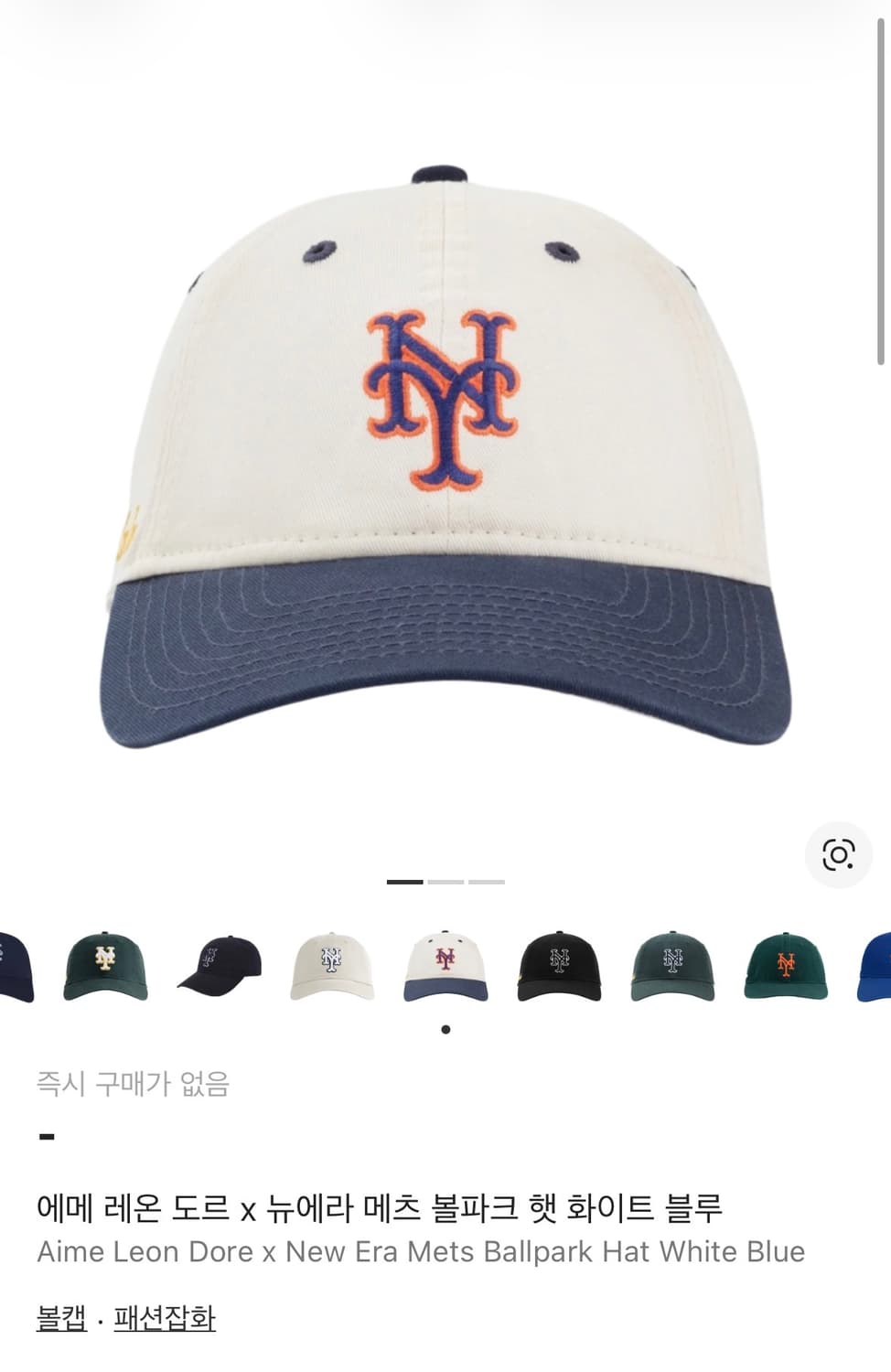This screenshot has height=1372, width=891.
Task: Click the English product title text
Action: pyautogui.click(x=421, y=1252)
